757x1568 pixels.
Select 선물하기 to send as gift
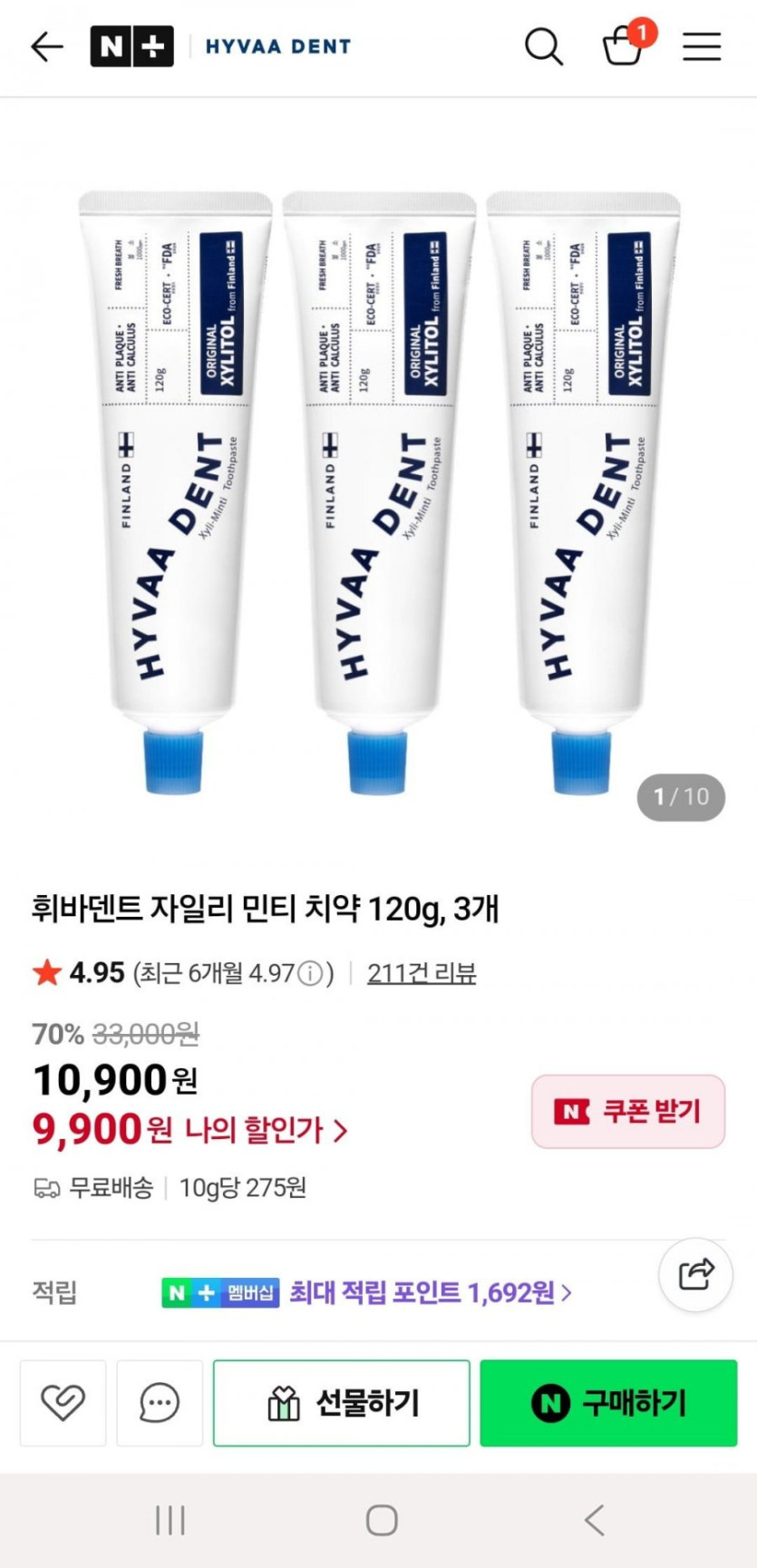(x=342, y=1402)
